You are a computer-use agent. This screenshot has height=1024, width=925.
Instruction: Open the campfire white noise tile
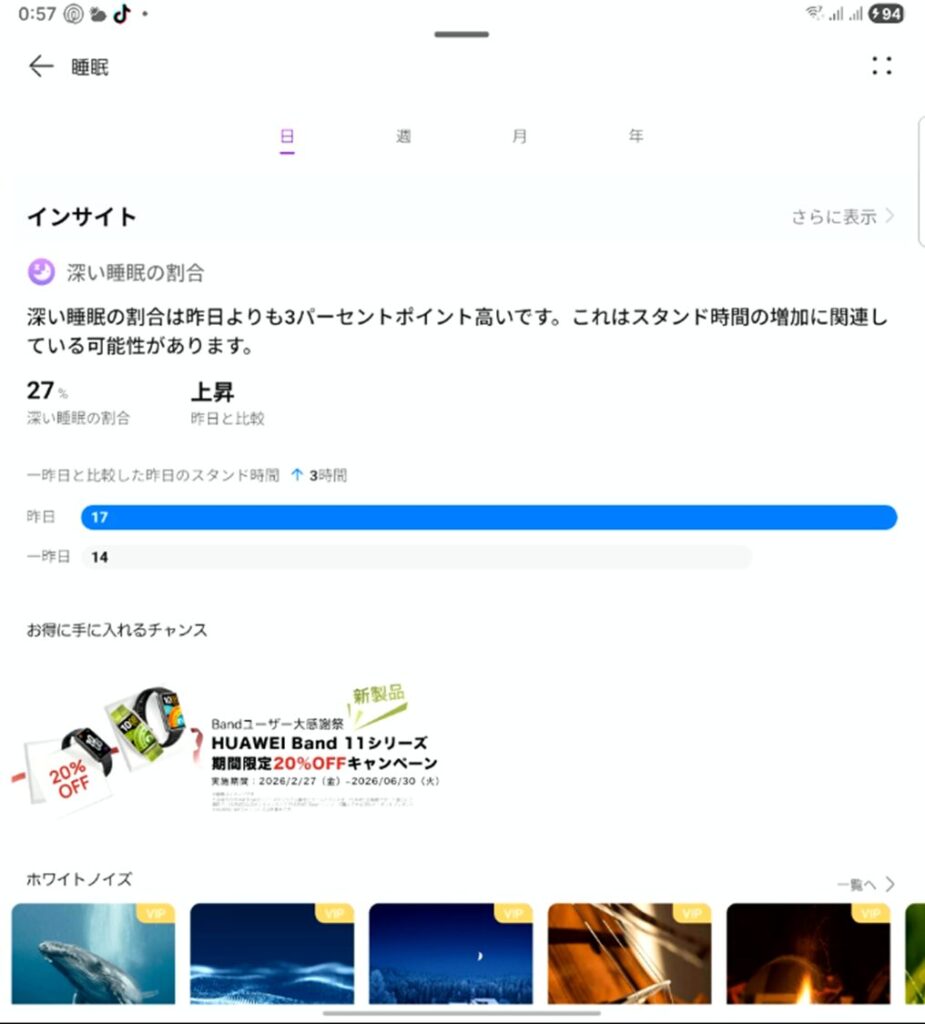point(808,954)
